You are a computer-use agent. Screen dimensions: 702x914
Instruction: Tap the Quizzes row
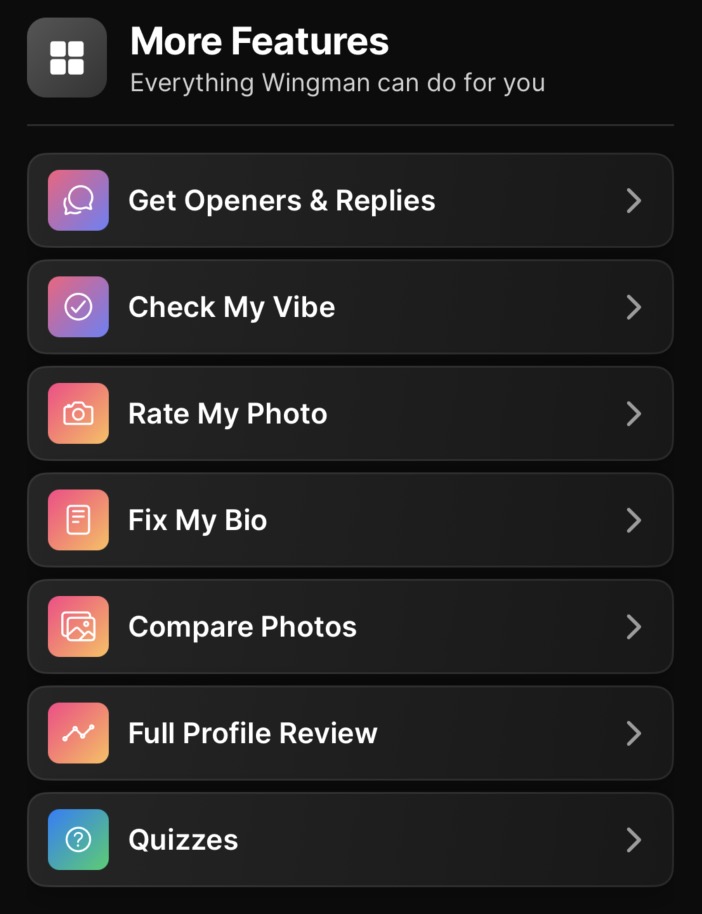point(350,840)
